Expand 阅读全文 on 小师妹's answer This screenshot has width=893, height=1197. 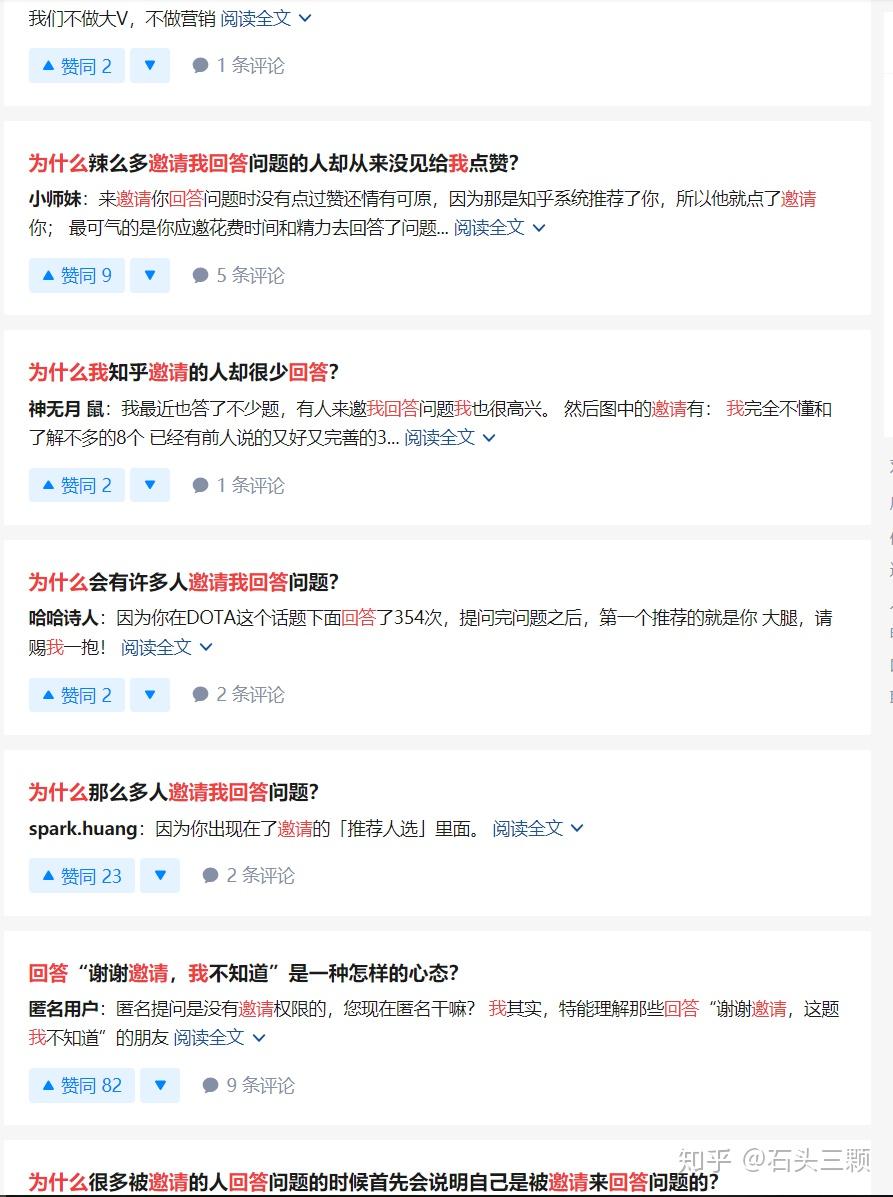[499, 228]
